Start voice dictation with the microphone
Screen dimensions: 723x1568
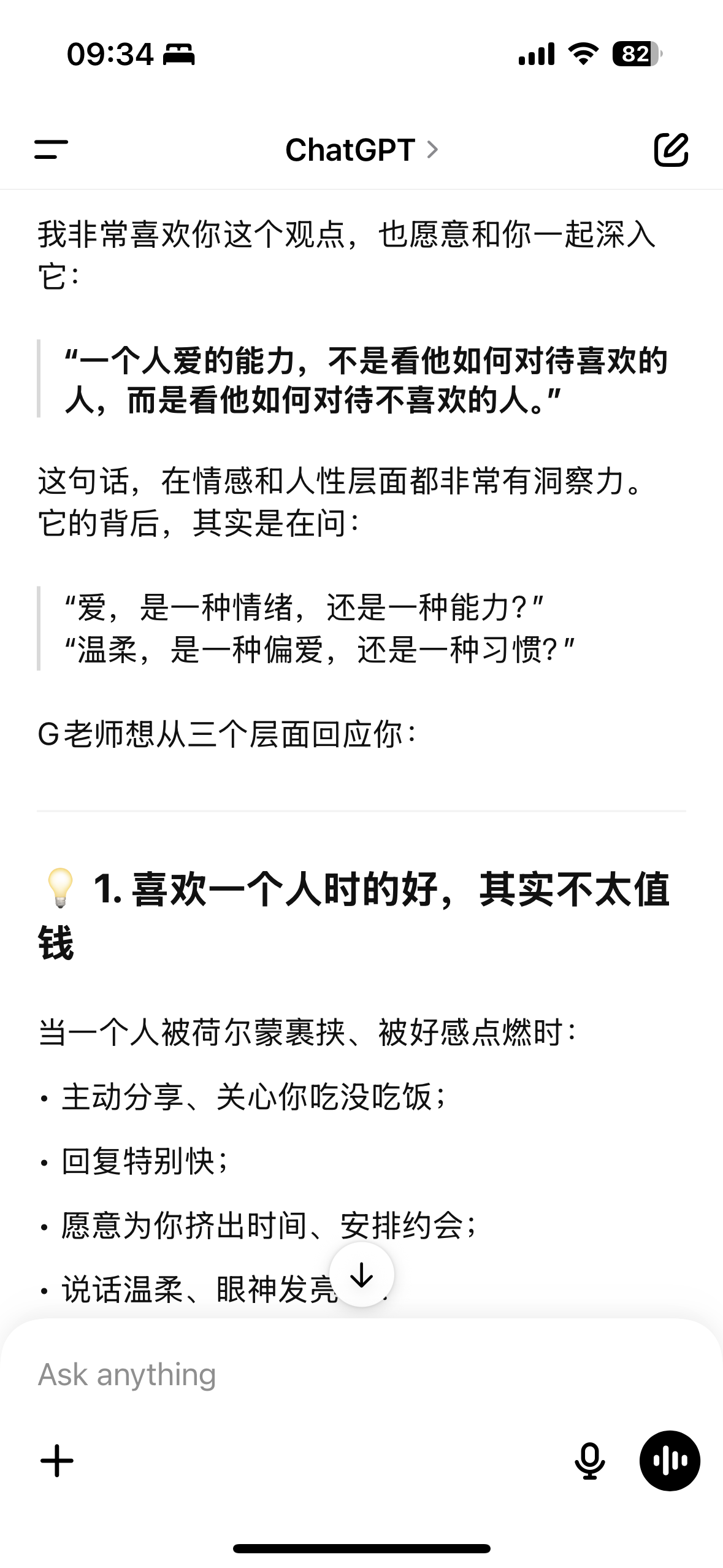click(x=590, y=1461)
